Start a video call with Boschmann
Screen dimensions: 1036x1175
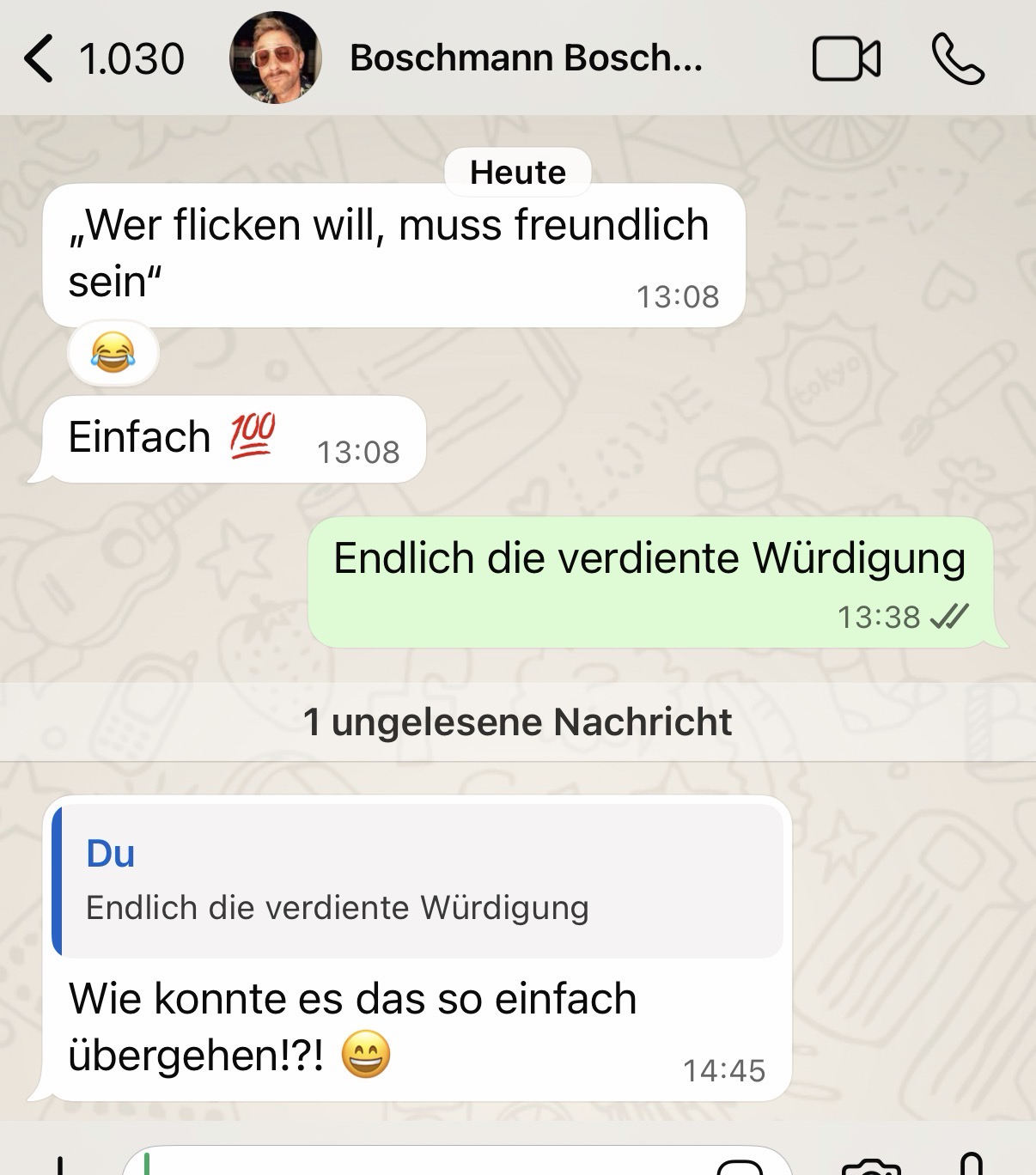coord(846,58)
